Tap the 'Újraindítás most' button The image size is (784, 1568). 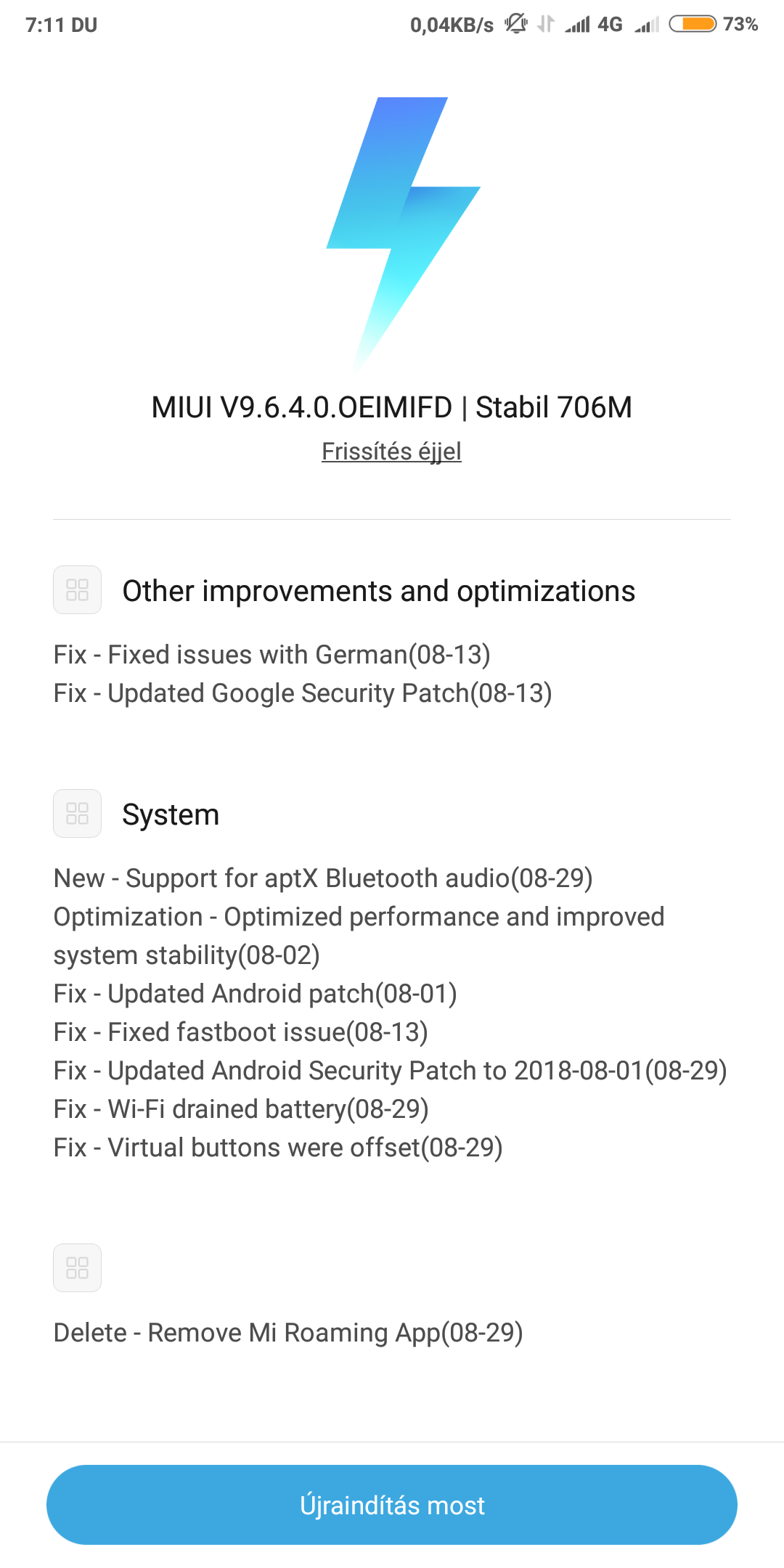pos(392,1505)
